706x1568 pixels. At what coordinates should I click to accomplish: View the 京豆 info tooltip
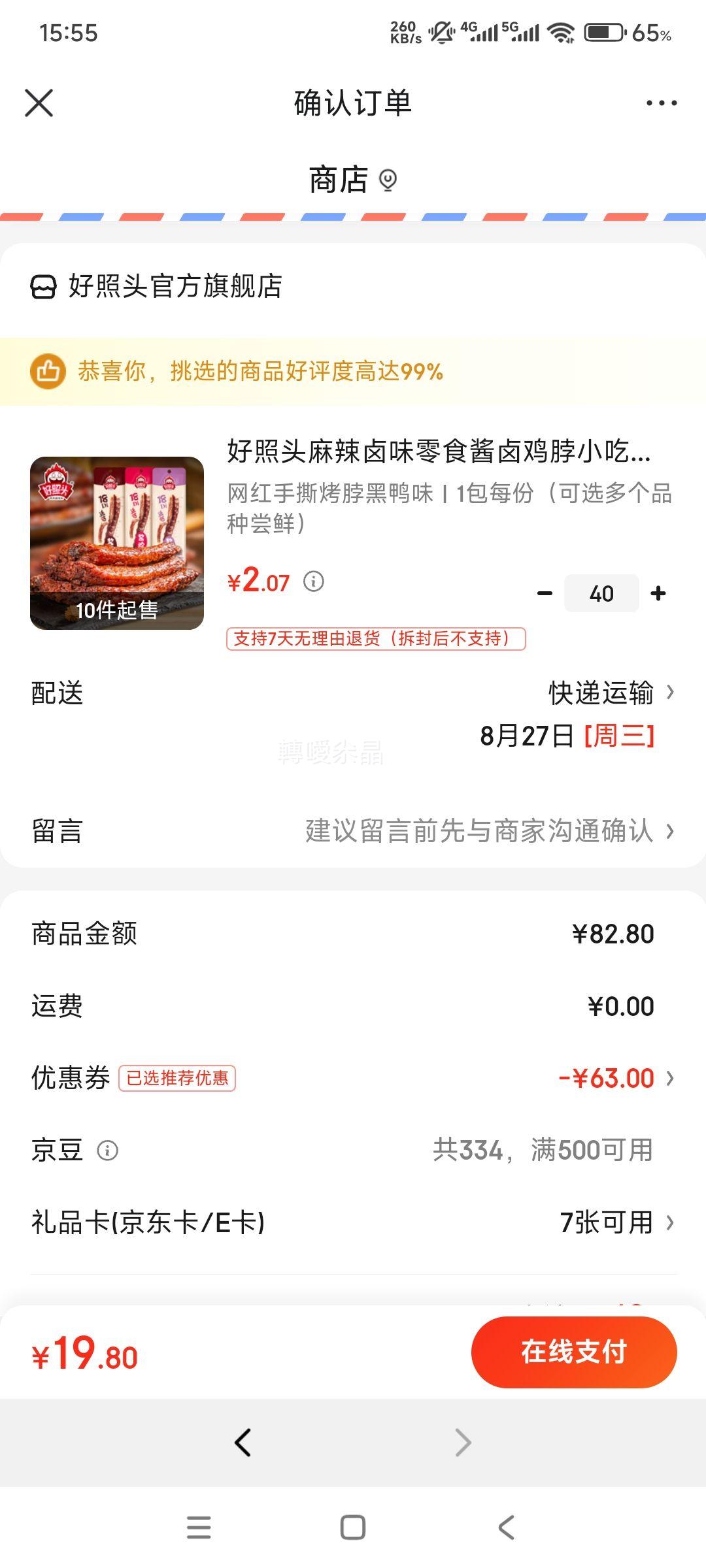point(108,1151)
